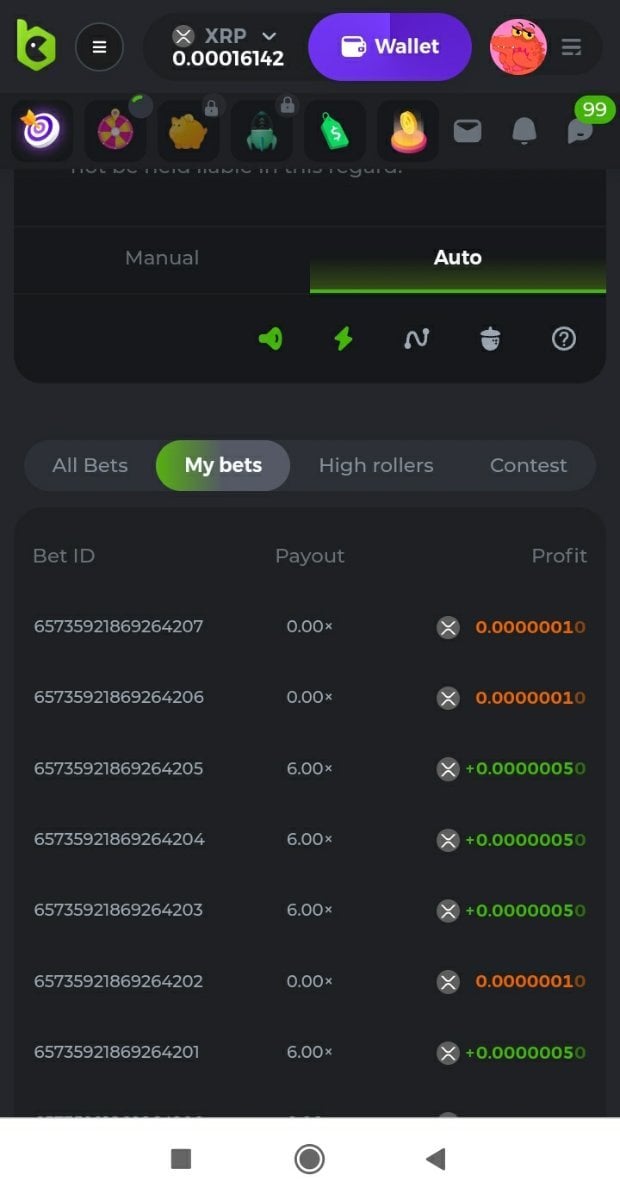Image resolution: width=620 pixels, height=1200 pixels.
Task: Select the Auto betting tab
Action: pyautogui.click(x=458, y=258)
